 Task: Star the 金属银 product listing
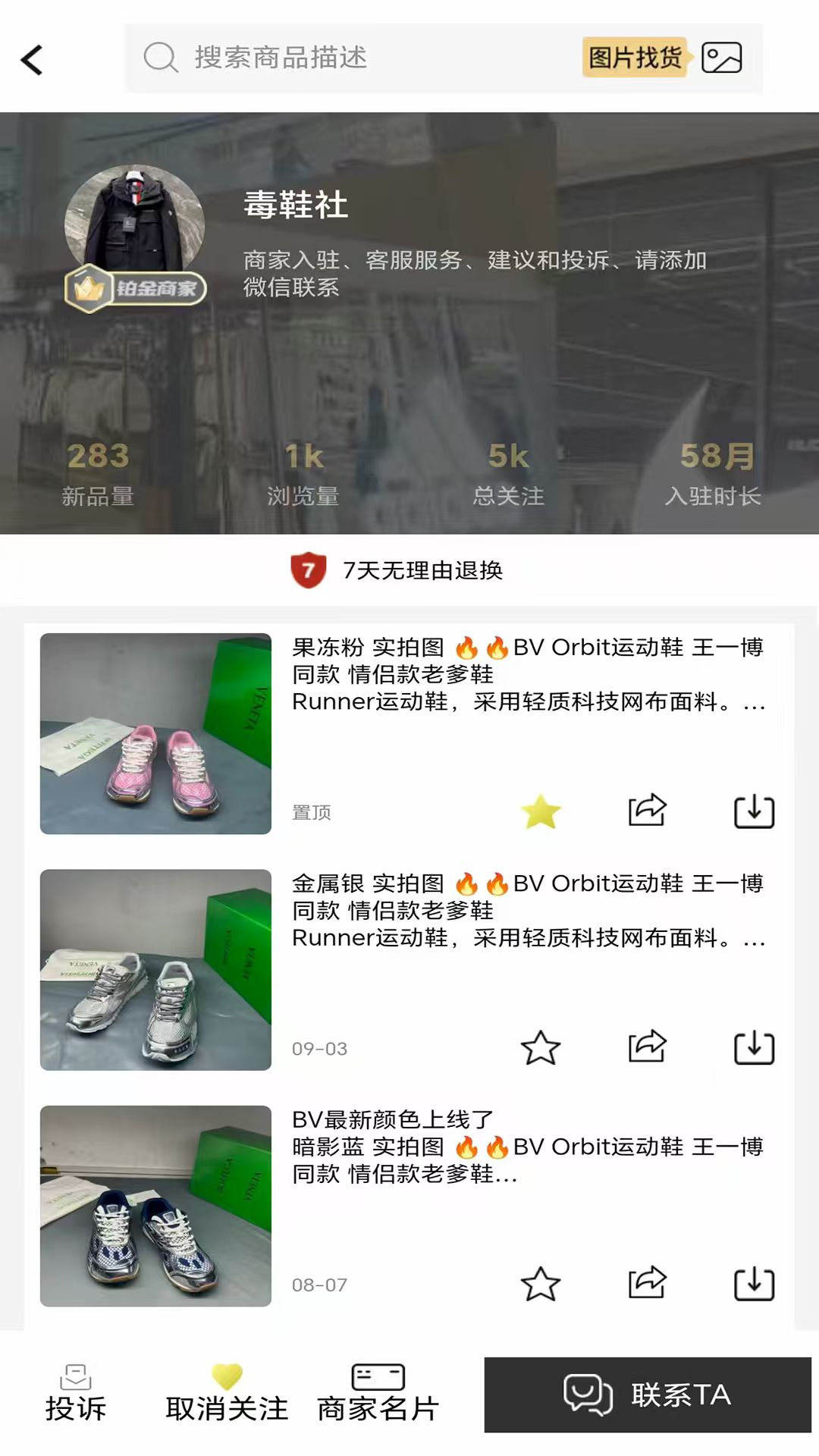pyautogui.click(x=541, y=1049)
